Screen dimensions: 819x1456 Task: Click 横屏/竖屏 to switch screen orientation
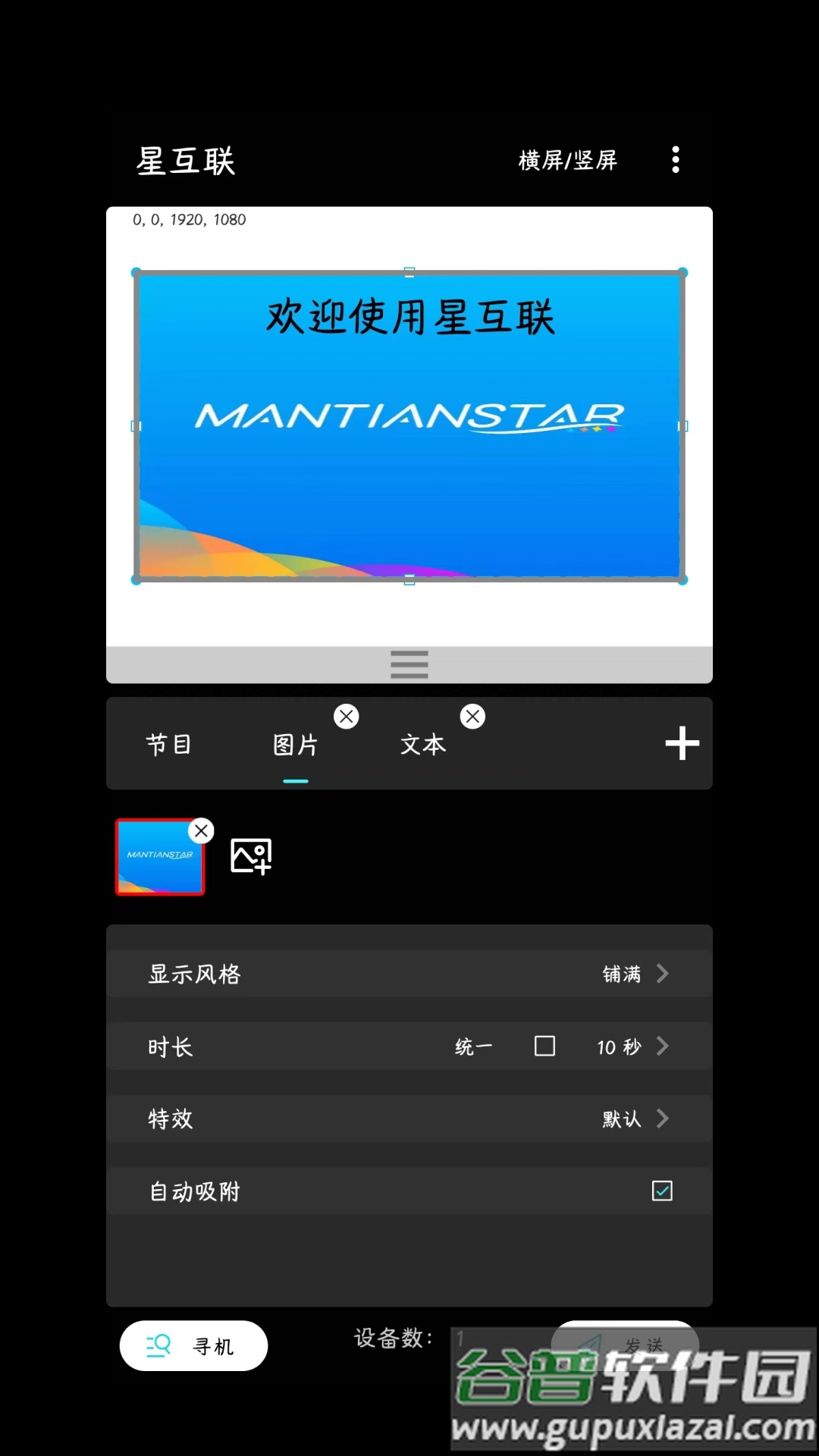[566, 159]
